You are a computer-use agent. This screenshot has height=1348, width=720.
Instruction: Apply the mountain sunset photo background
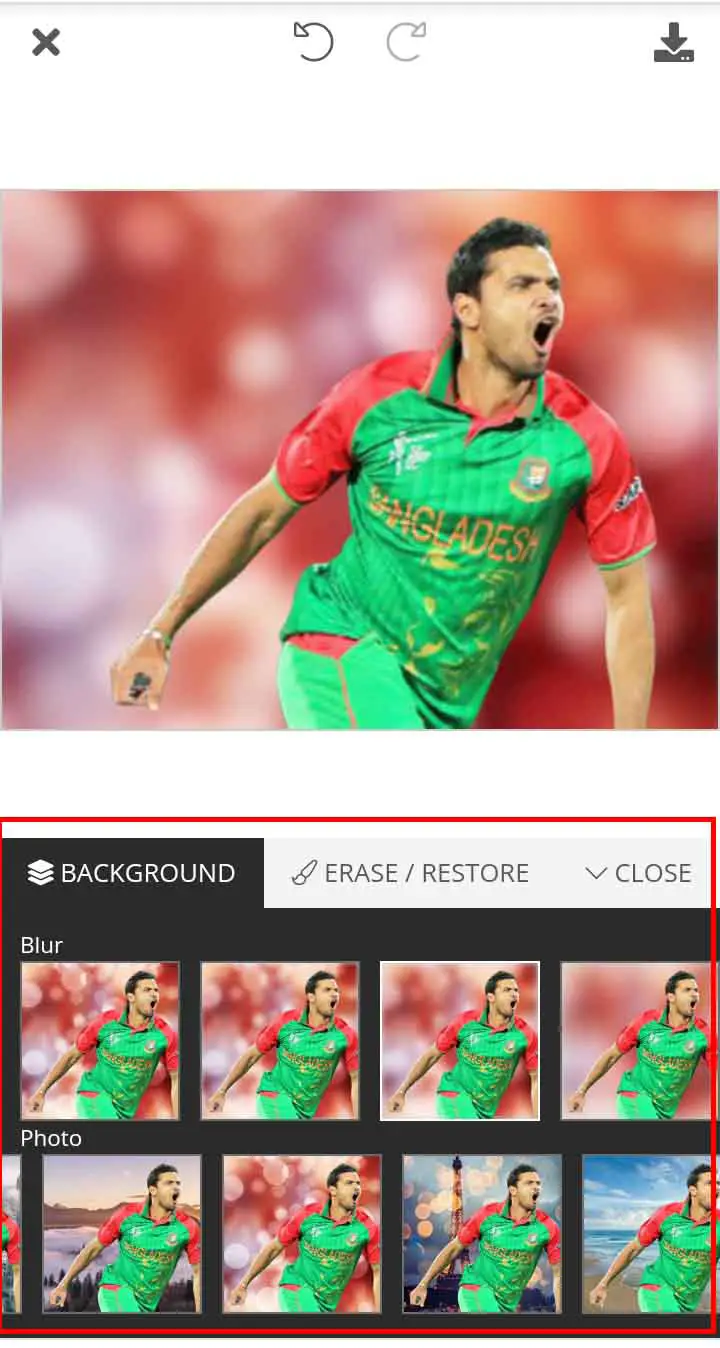(122, 1234)
